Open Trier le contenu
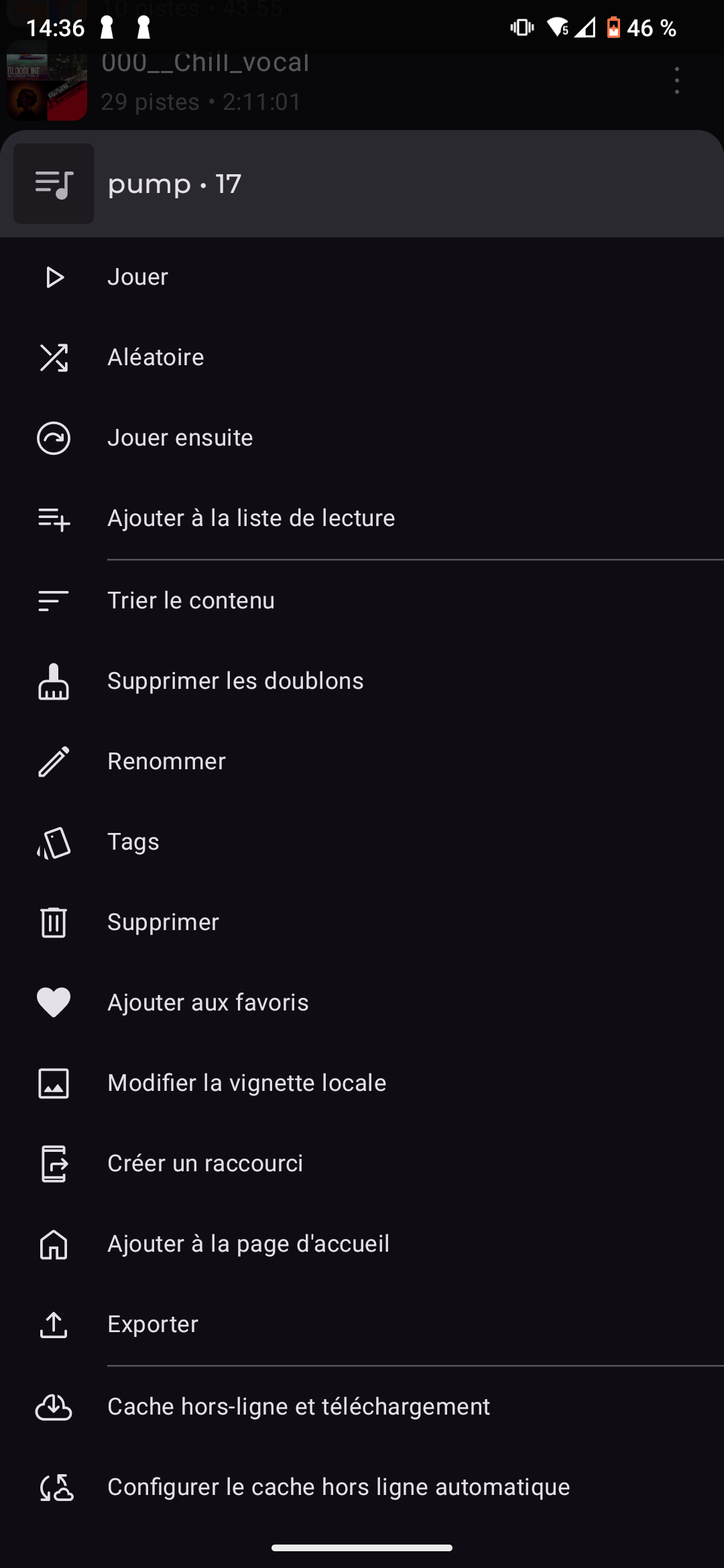The height and width of the screenshot is (1568, 724). (362, 601)
